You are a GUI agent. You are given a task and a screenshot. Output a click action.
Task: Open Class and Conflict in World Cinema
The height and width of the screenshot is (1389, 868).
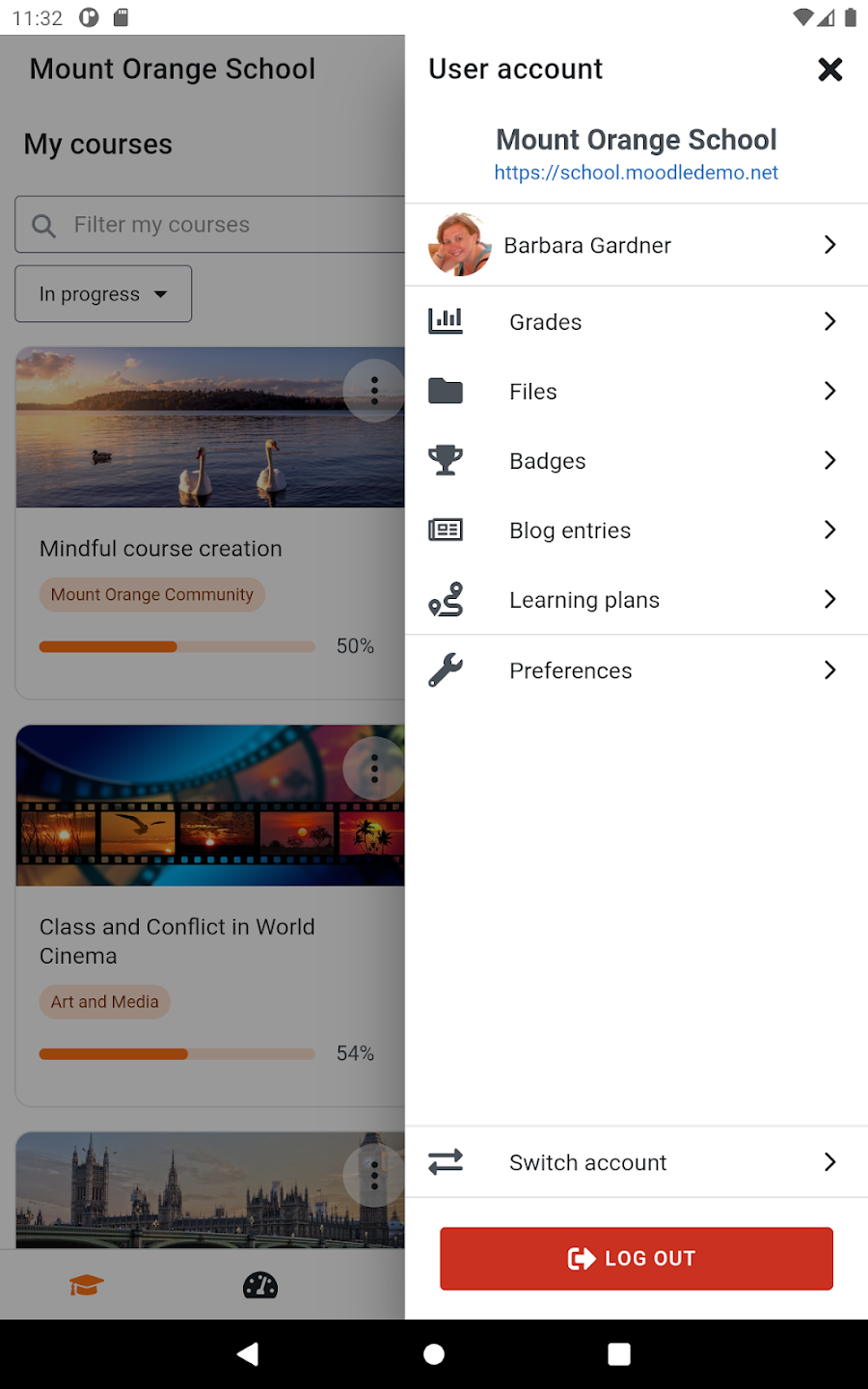click(176, 940)
